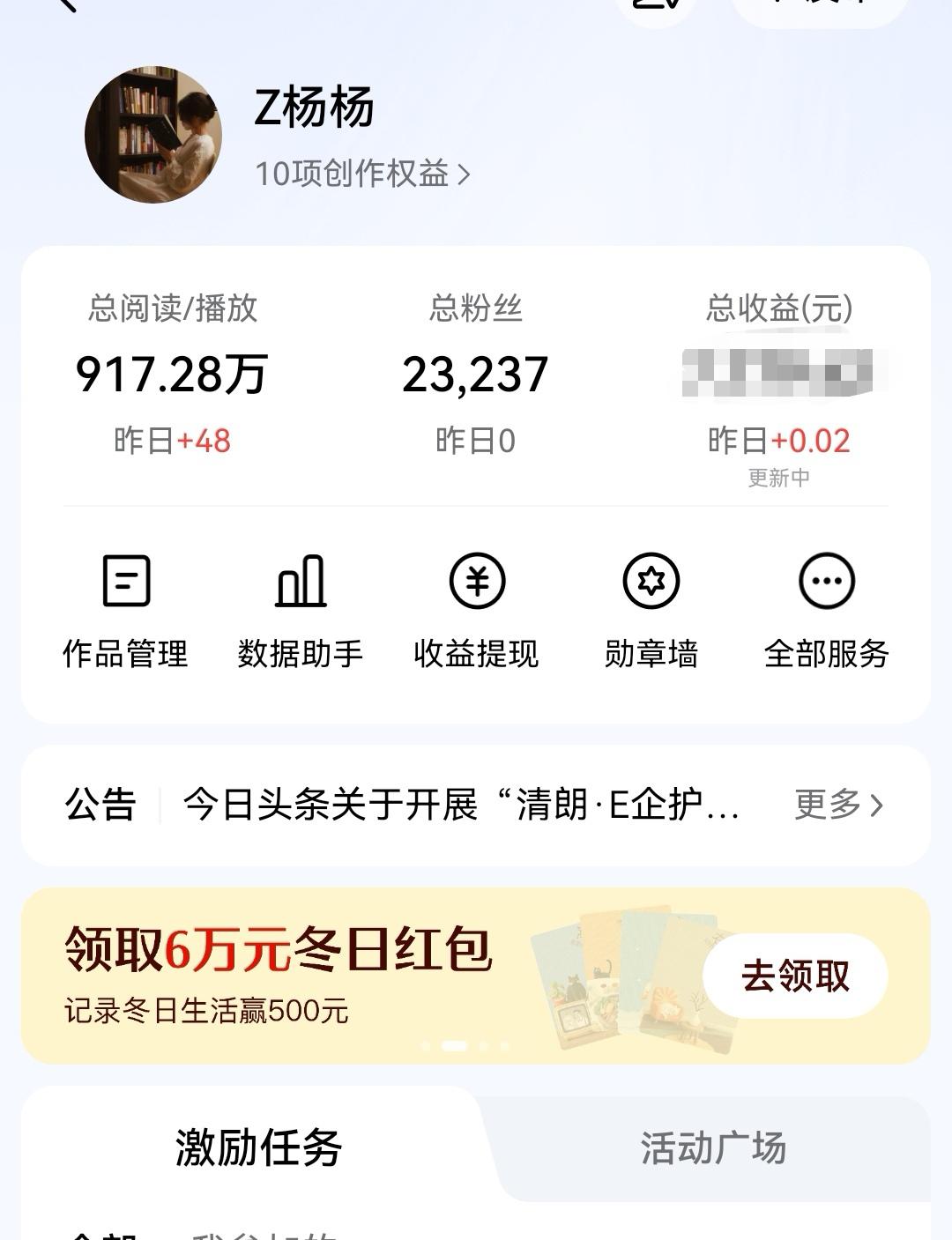Viewport: 952px width, 1240px height.
Task: Open the 勋章墙 medal wall
Action: coord(651,608)
